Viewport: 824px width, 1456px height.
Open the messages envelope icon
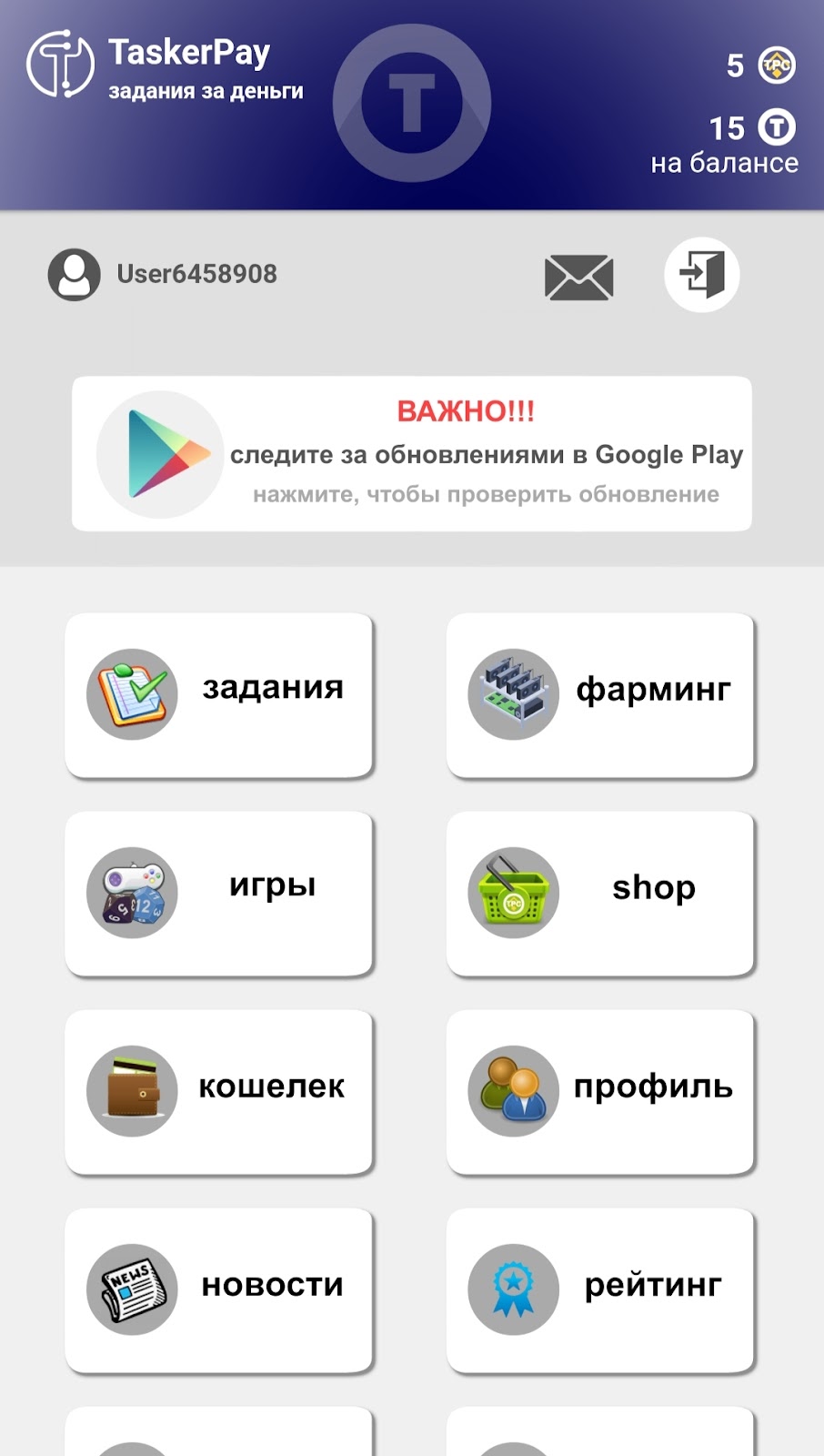tap(578, 277)
